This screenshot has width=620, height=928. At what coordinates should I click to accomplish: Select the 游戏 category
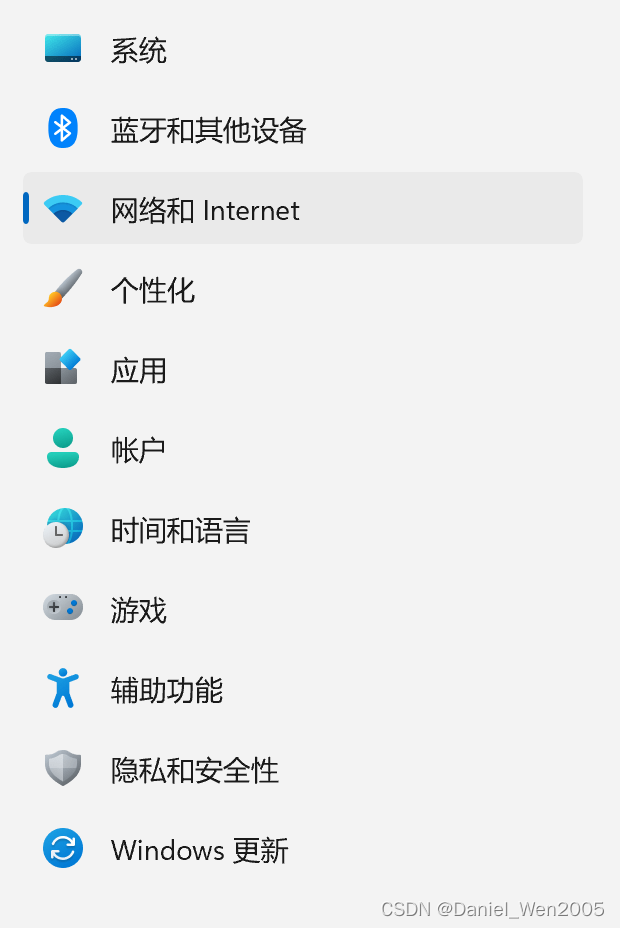[138, 610]
